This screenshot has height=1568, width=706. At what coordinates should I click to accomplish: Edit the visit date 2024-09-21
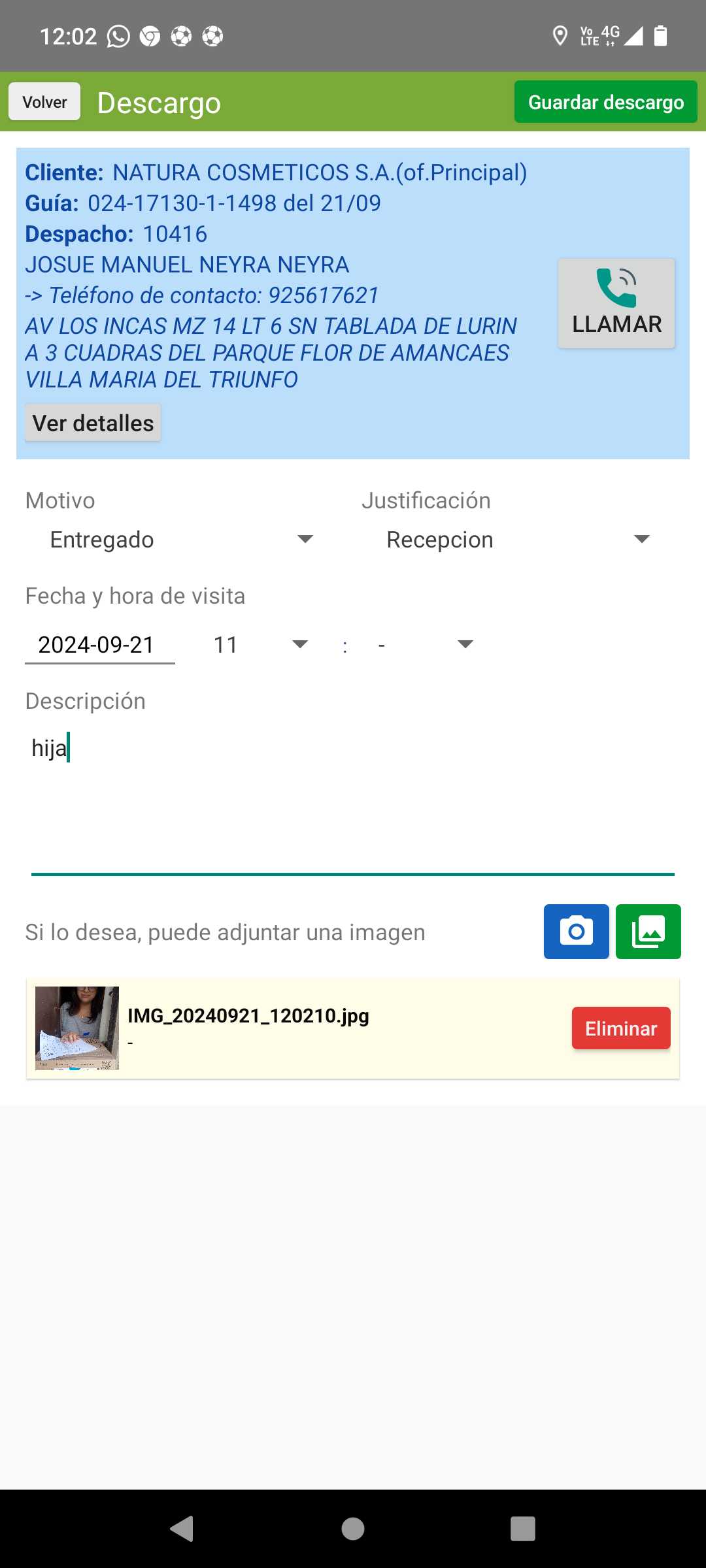tap(99, 645)
